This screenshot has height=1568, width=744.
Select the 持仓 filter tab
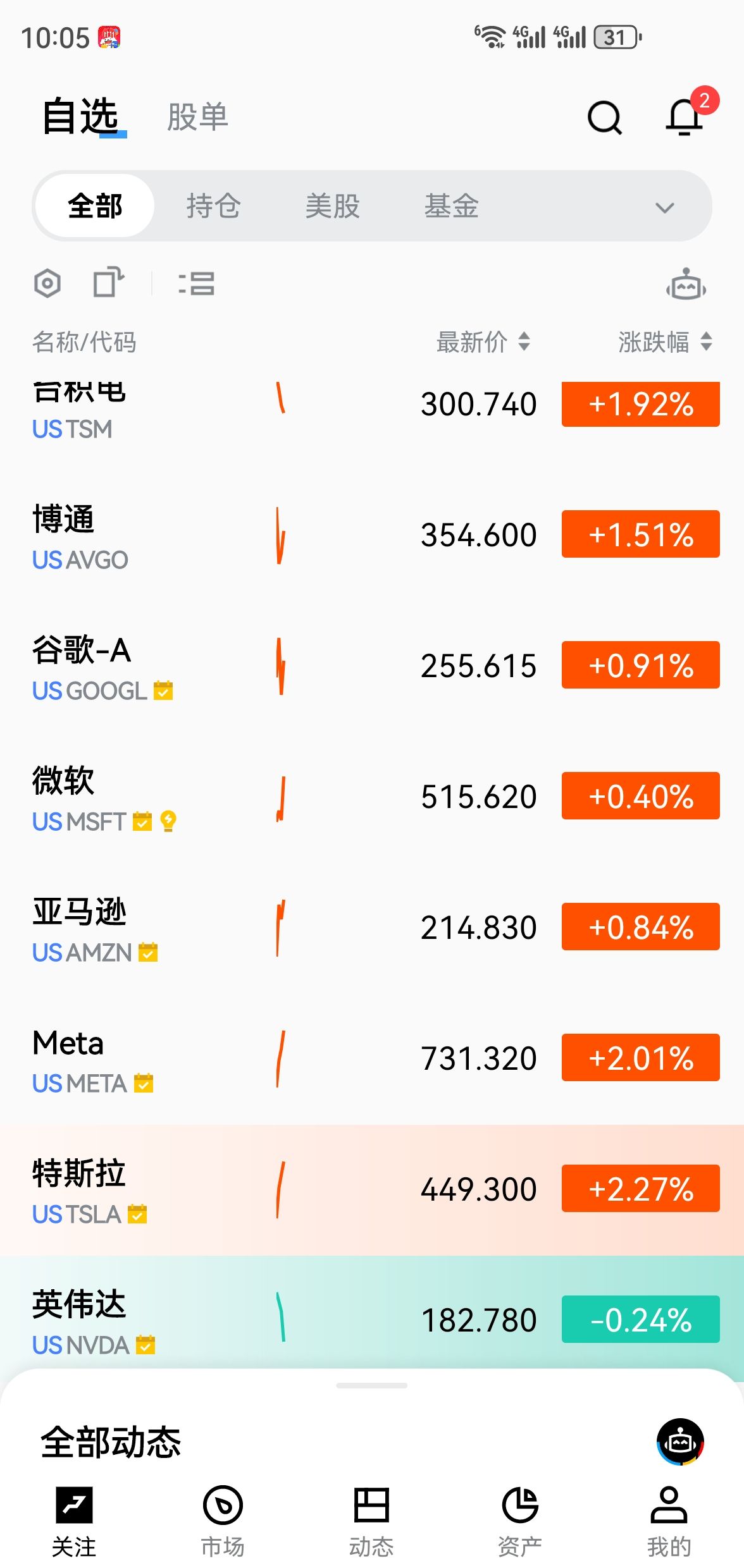pos(213,206)
